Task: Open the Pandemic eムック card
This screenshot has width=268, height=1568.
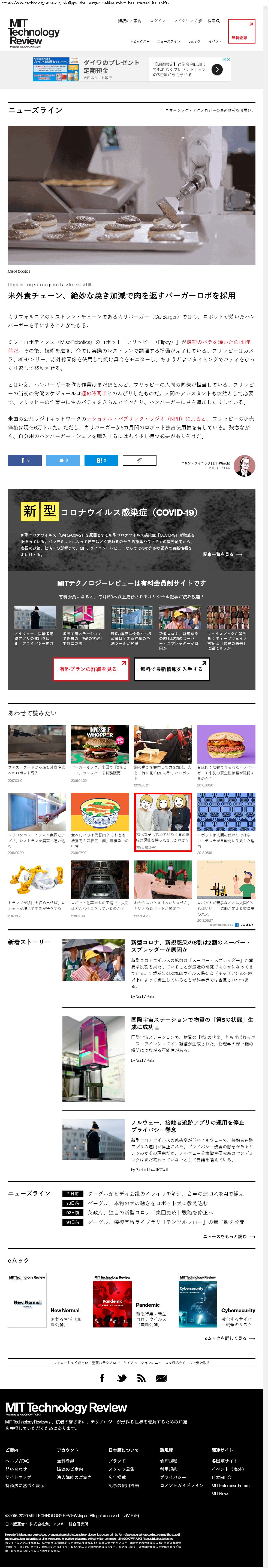Action: pyautogui.click(x=112, y=1304)
